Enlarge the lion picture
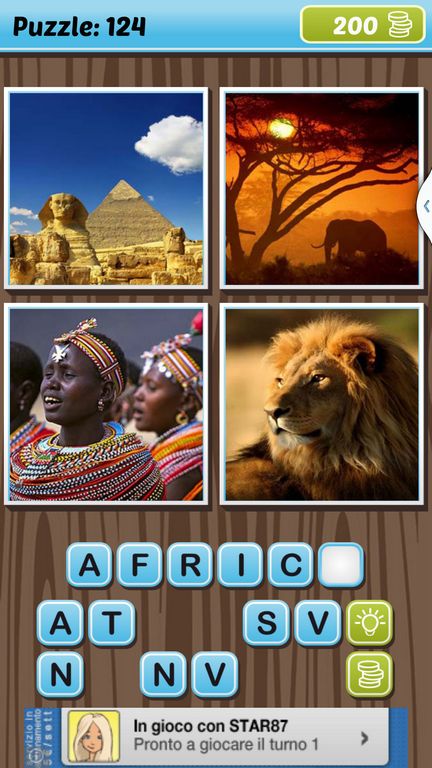 [322, 404]
